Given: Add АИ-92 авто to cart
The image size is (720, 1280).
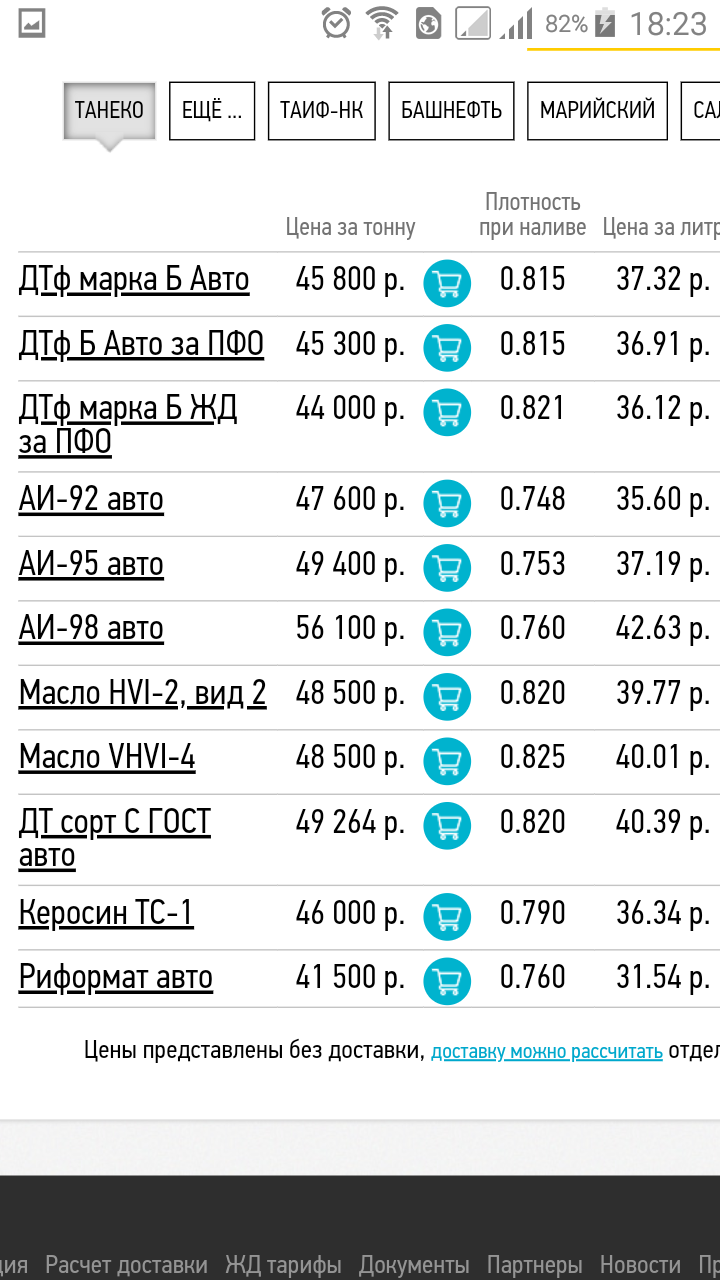Looking at the screenshot, I should [x=447, y=503].
